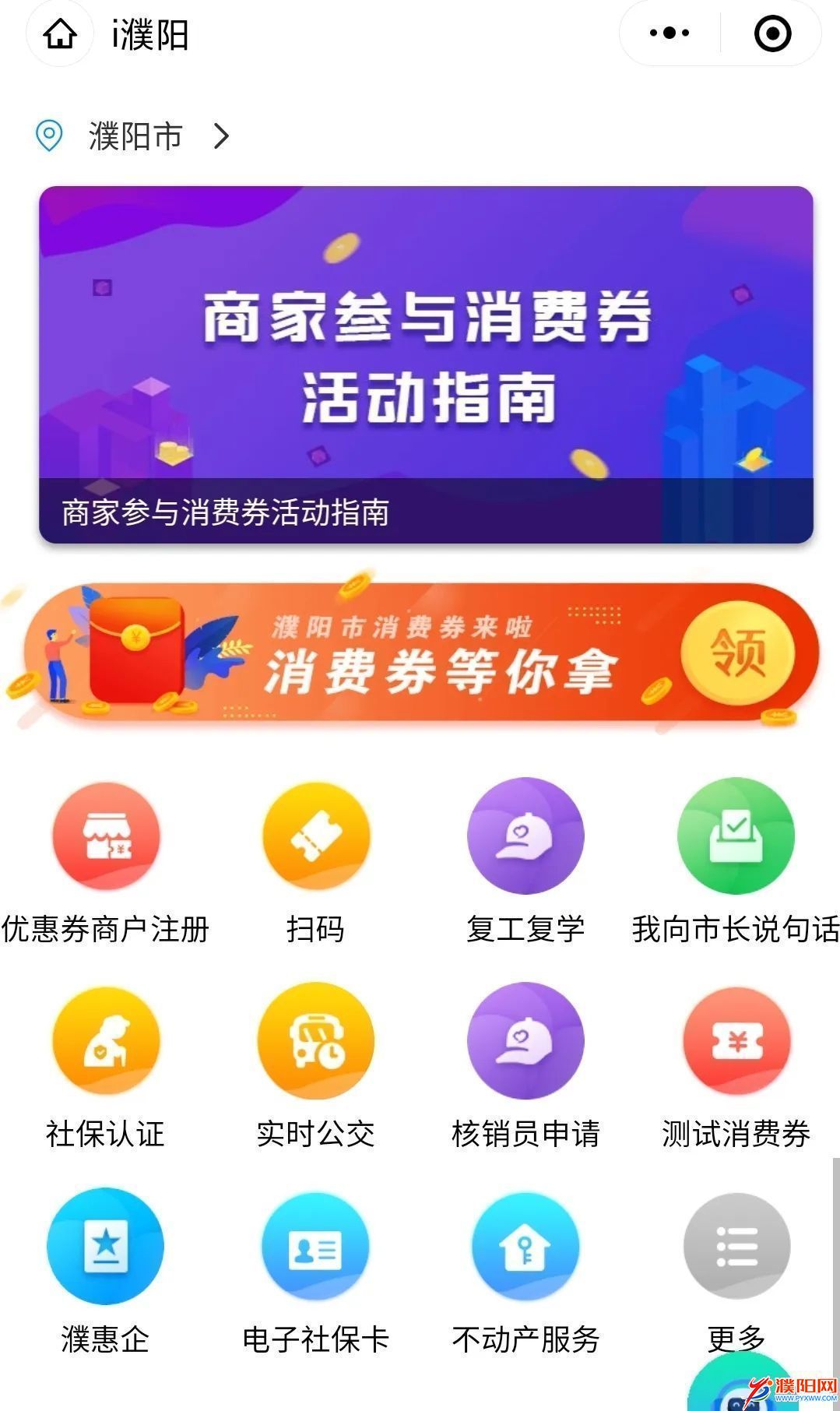Show 更多 services

pyautogui.click(x=736, y=1246)
